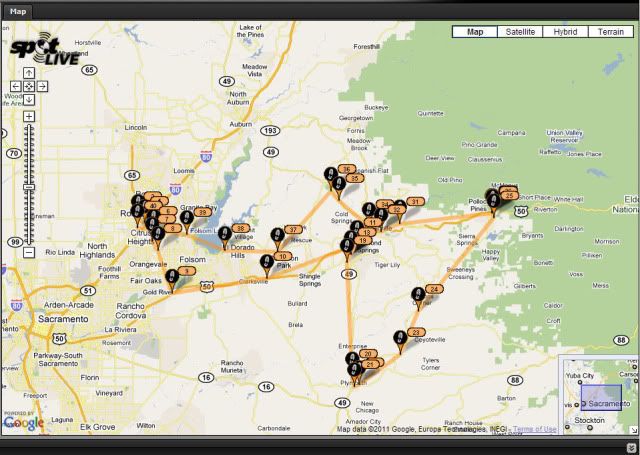The width and height of the screenshot is (640, 455).
Task: Pan the map right with arrow
Action: click(x=43, y=86)
